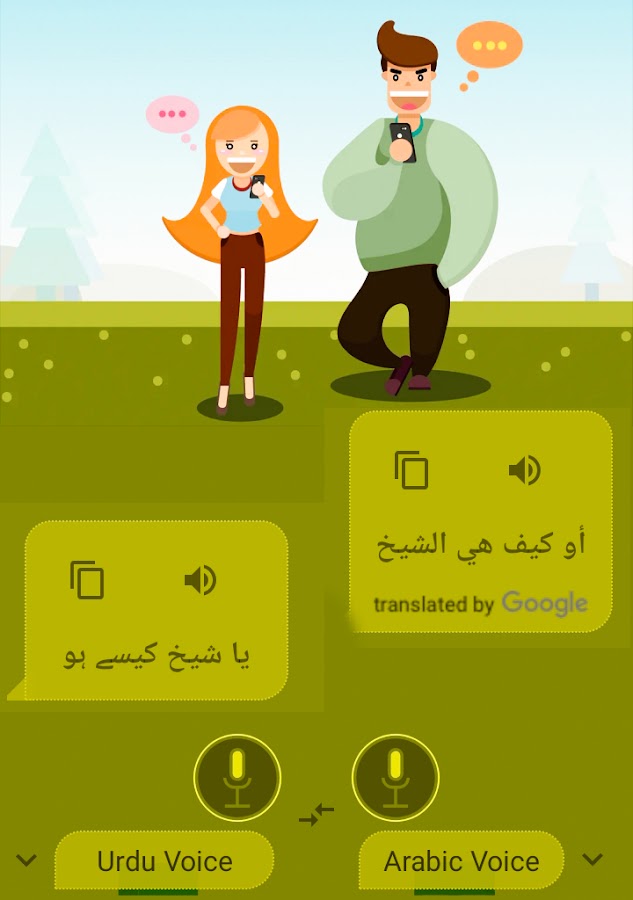The width and height of the screenshot is (633, 900).
Task: Start speaking with the Arabic microphone
Action: (x=396, y=778)
